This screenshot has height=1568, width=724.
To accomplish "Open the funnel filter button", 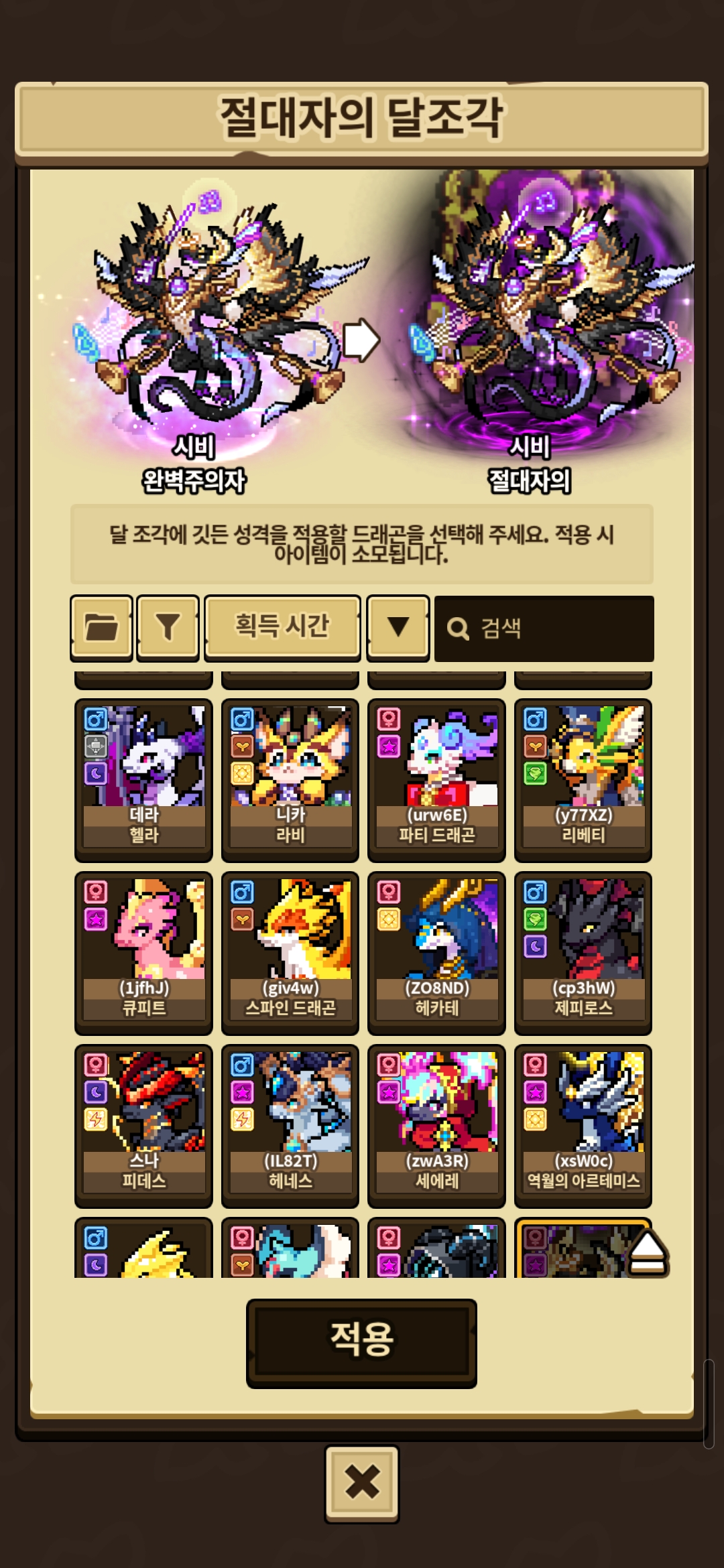I will pyautogui.click(x=168, y=628).
